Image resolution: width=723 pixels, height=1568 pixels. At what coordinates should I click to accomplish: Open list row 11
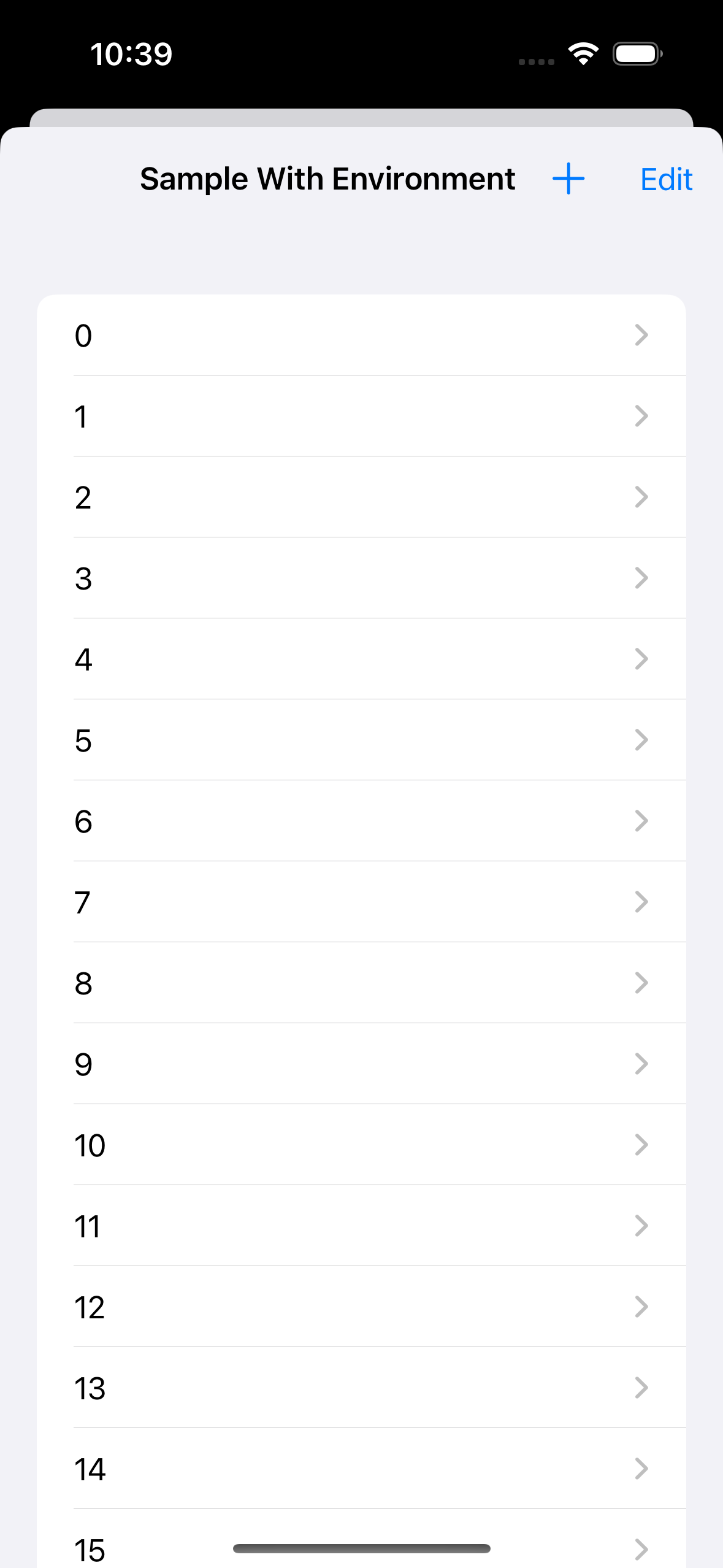click(361, 1226)
